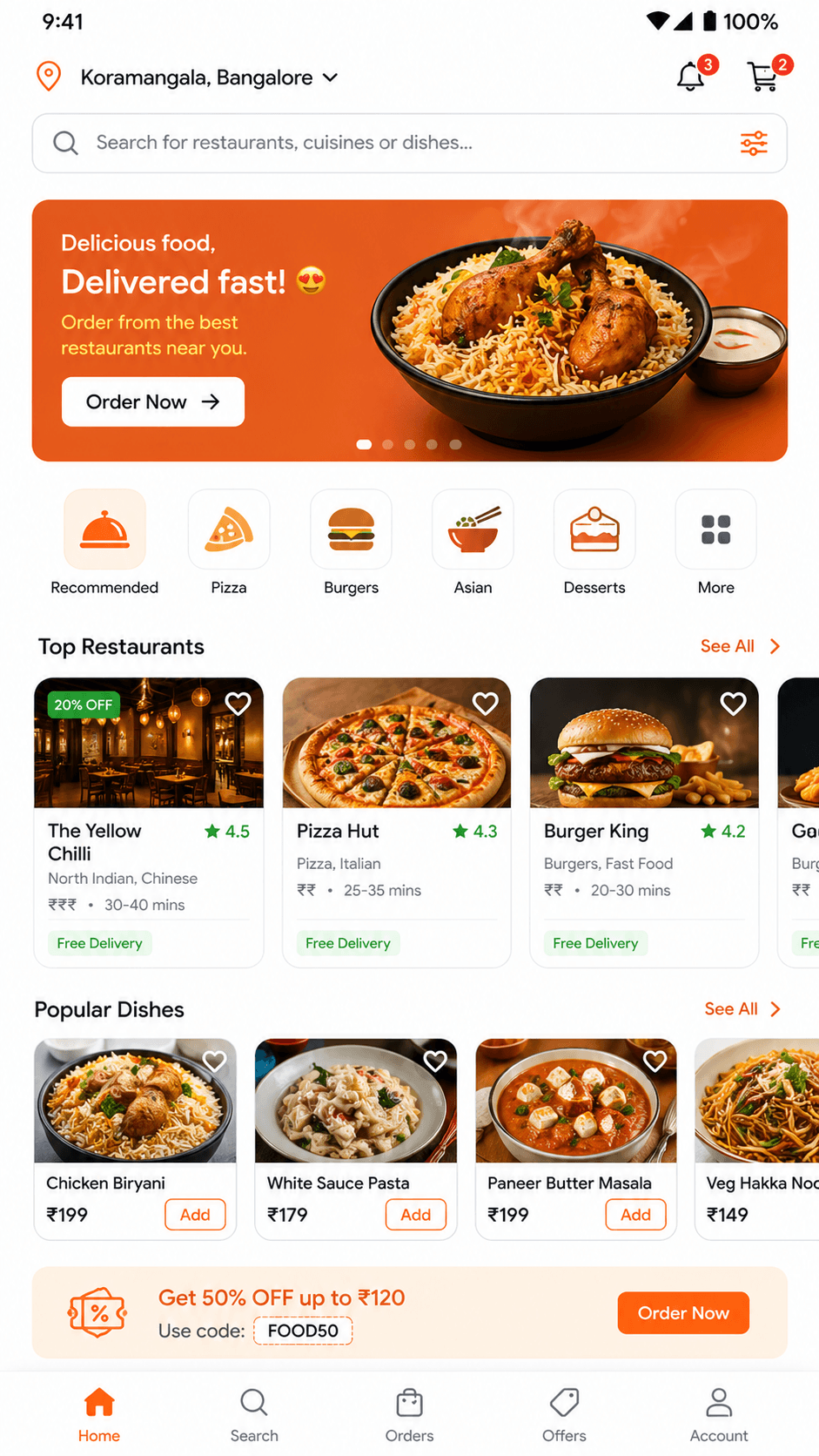Add Chicken Biryani to cart
Viewport: 819px width, 1456px height.
pyautogui.click(x=195, y=1214)
